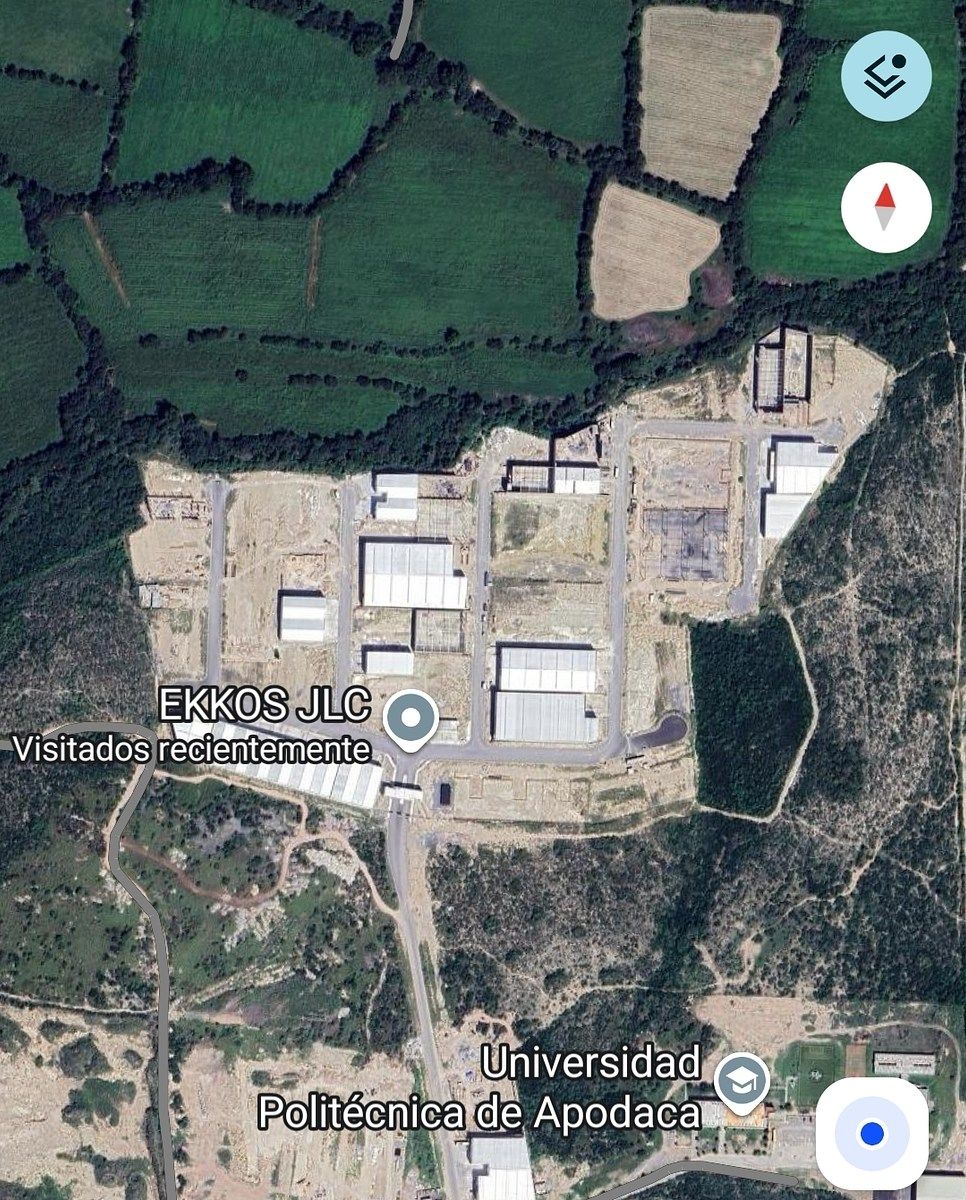The image size is (966, 1200).
Task: Tap the compass to reset north
Action: (886, 208)
